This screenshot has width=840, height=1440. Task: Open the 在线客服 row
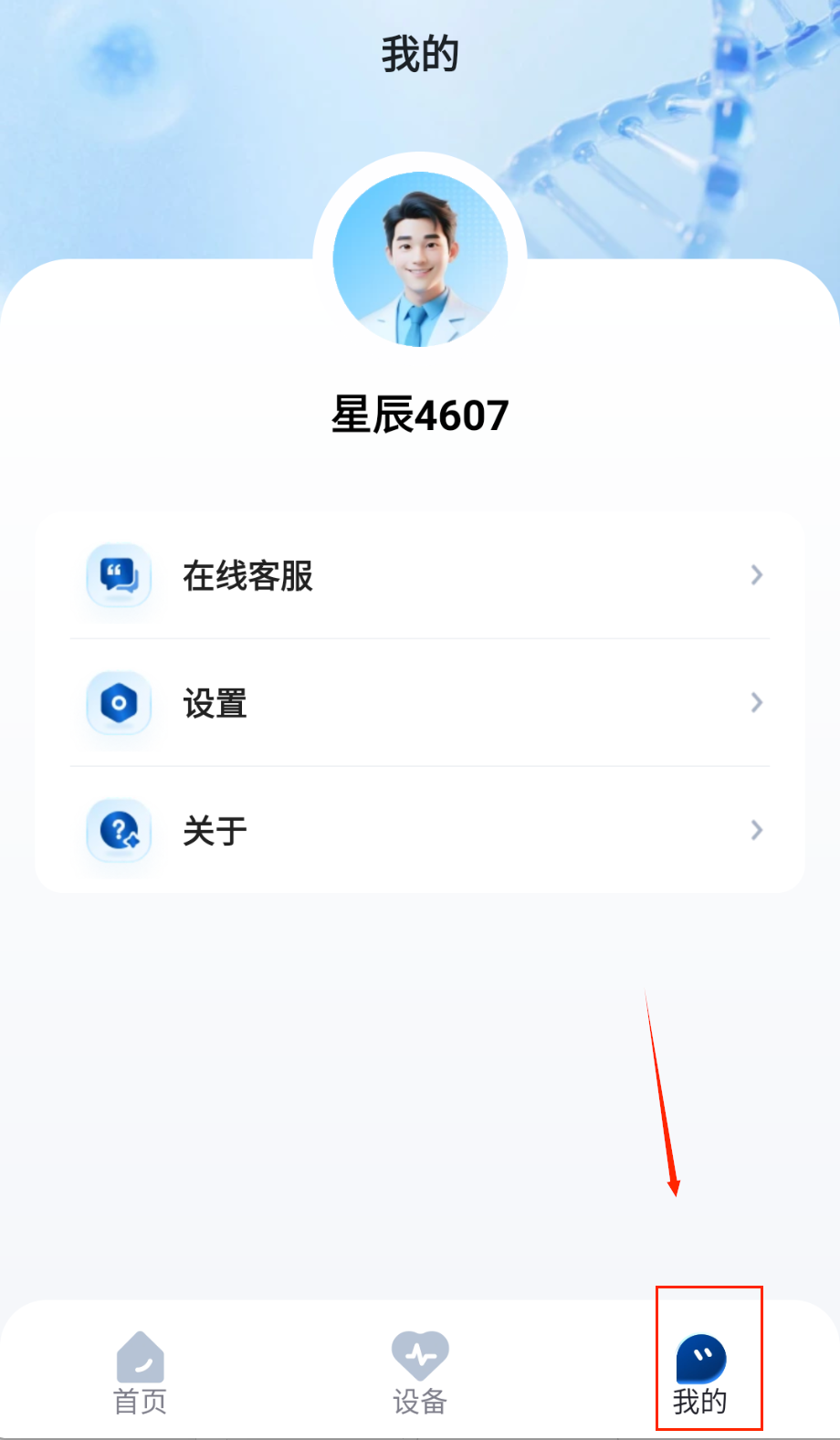420,575
